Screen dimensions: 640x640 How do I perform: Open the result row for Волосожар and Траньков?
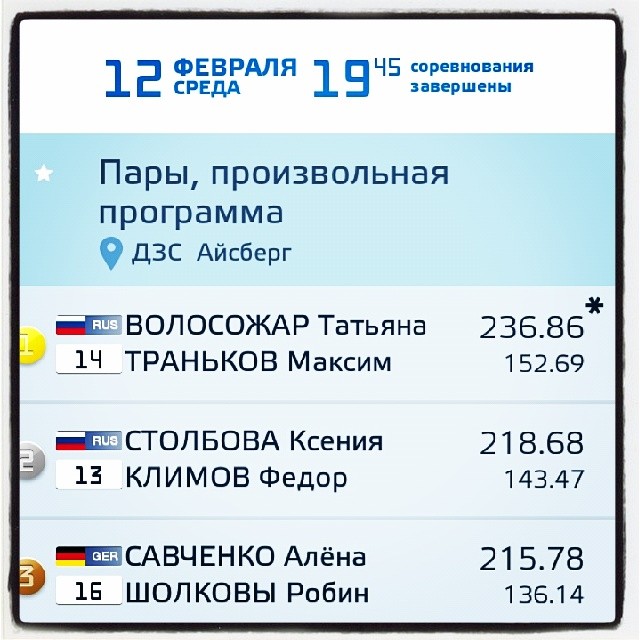(318, 344)
